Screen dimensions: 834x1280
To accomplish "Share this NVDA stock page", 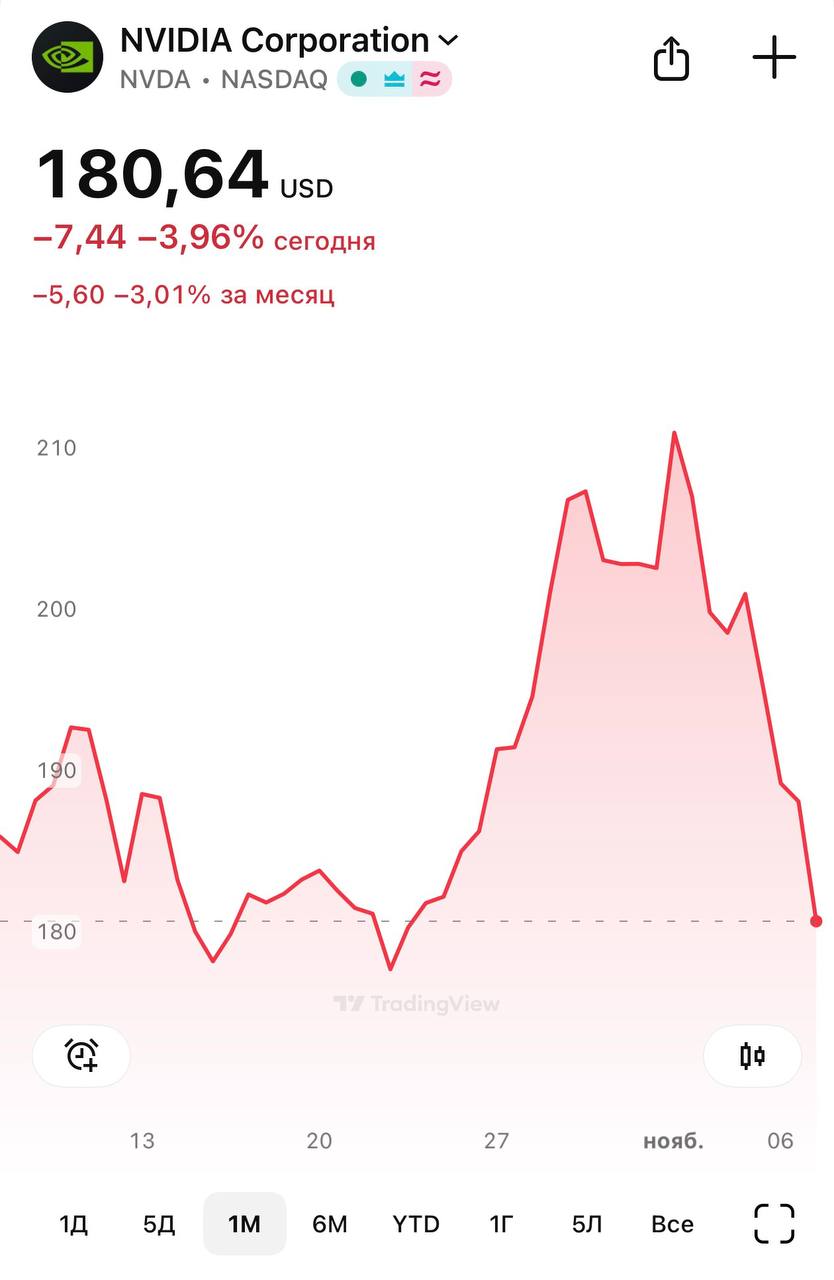I will pos(671,58).
